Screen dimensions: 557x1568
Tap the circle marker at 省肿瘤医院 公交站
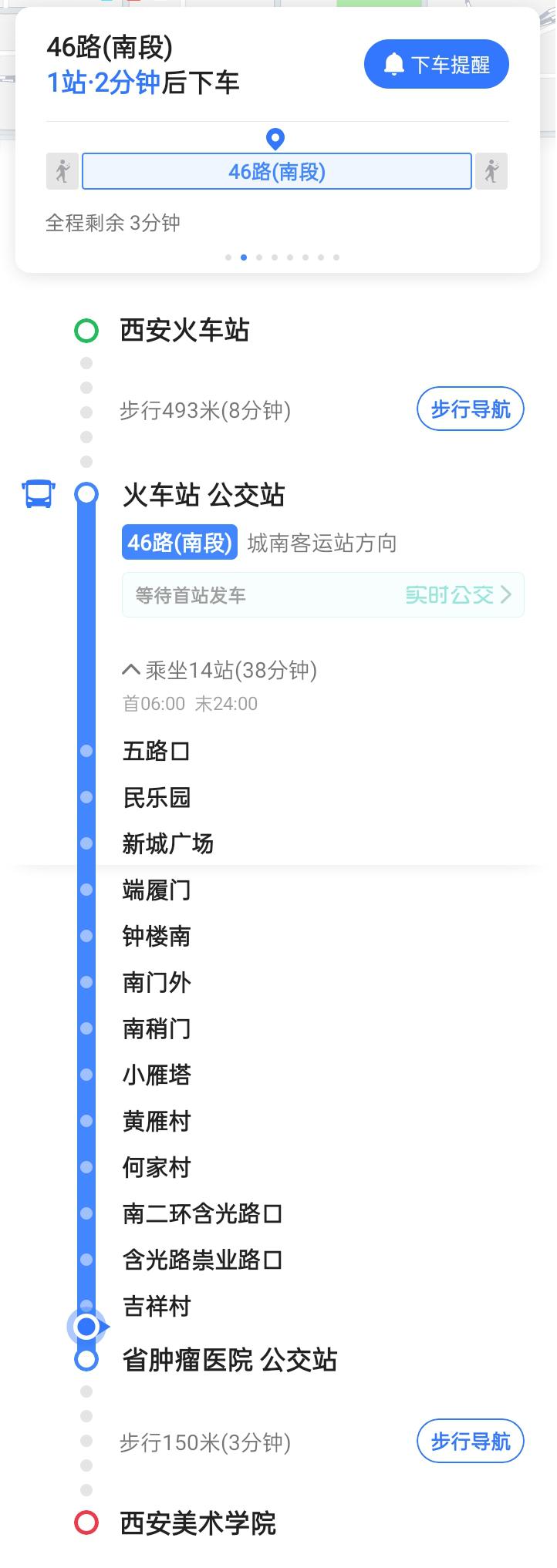86,1361
